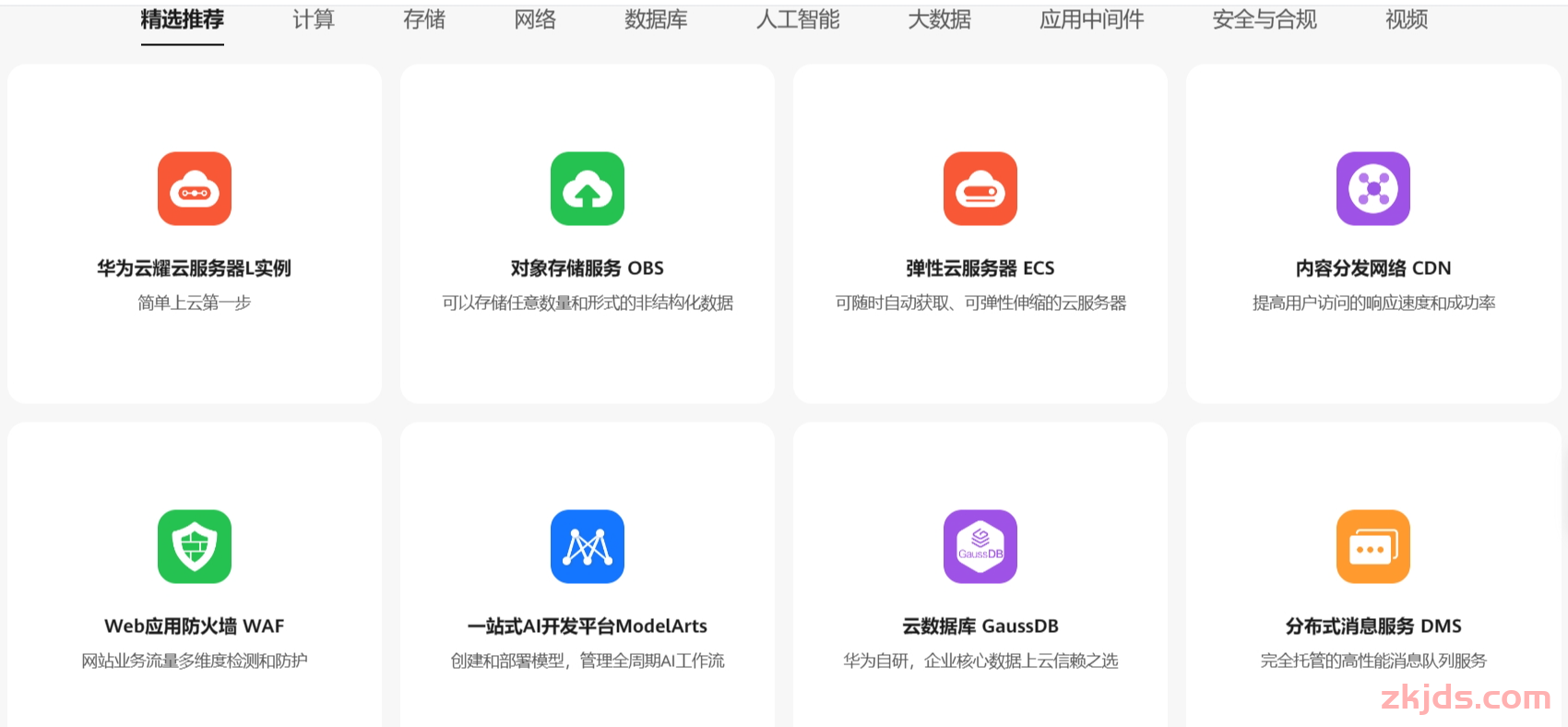1568x727 pixels.
Task: Select the 视频 tab
Action: 1406,19
